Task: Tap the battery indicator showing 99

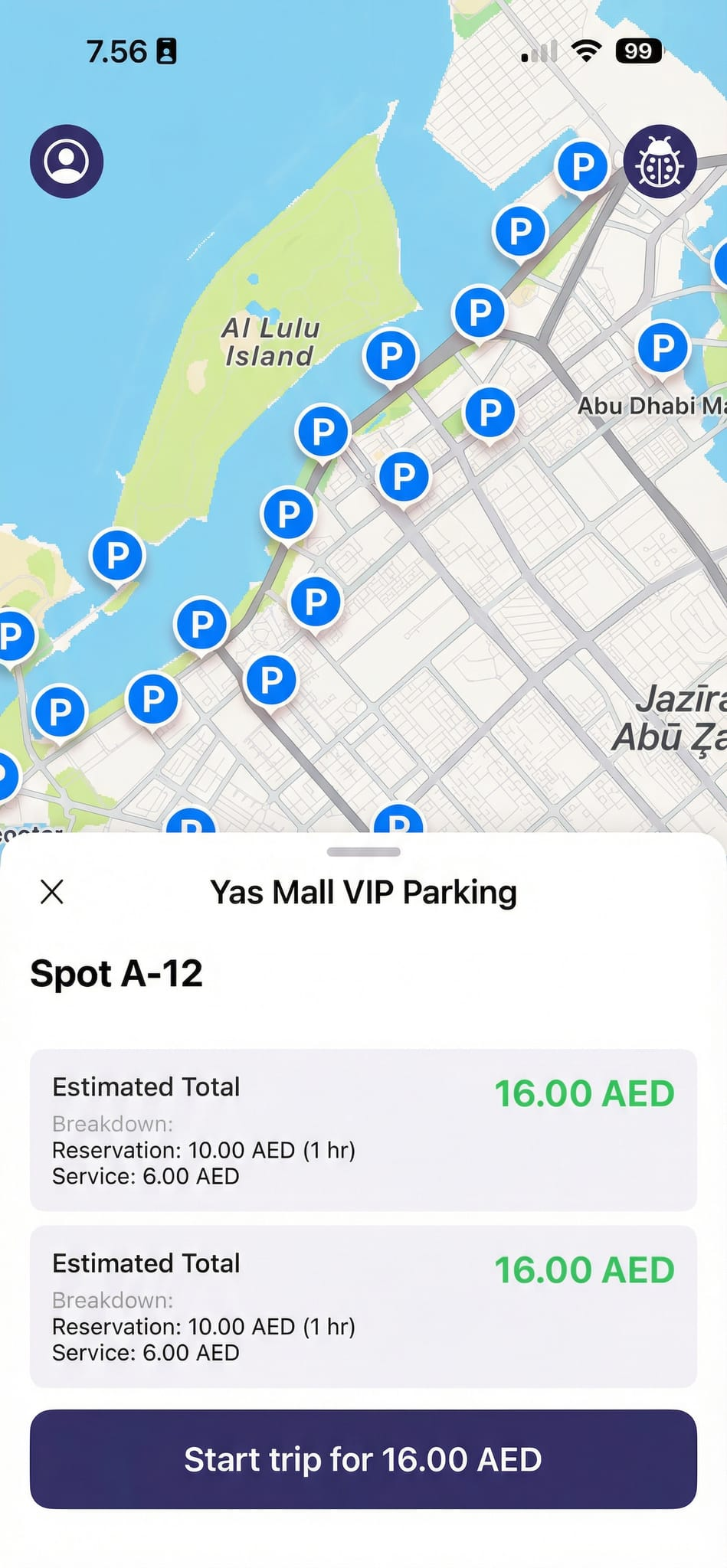Action: coord(638,51)
